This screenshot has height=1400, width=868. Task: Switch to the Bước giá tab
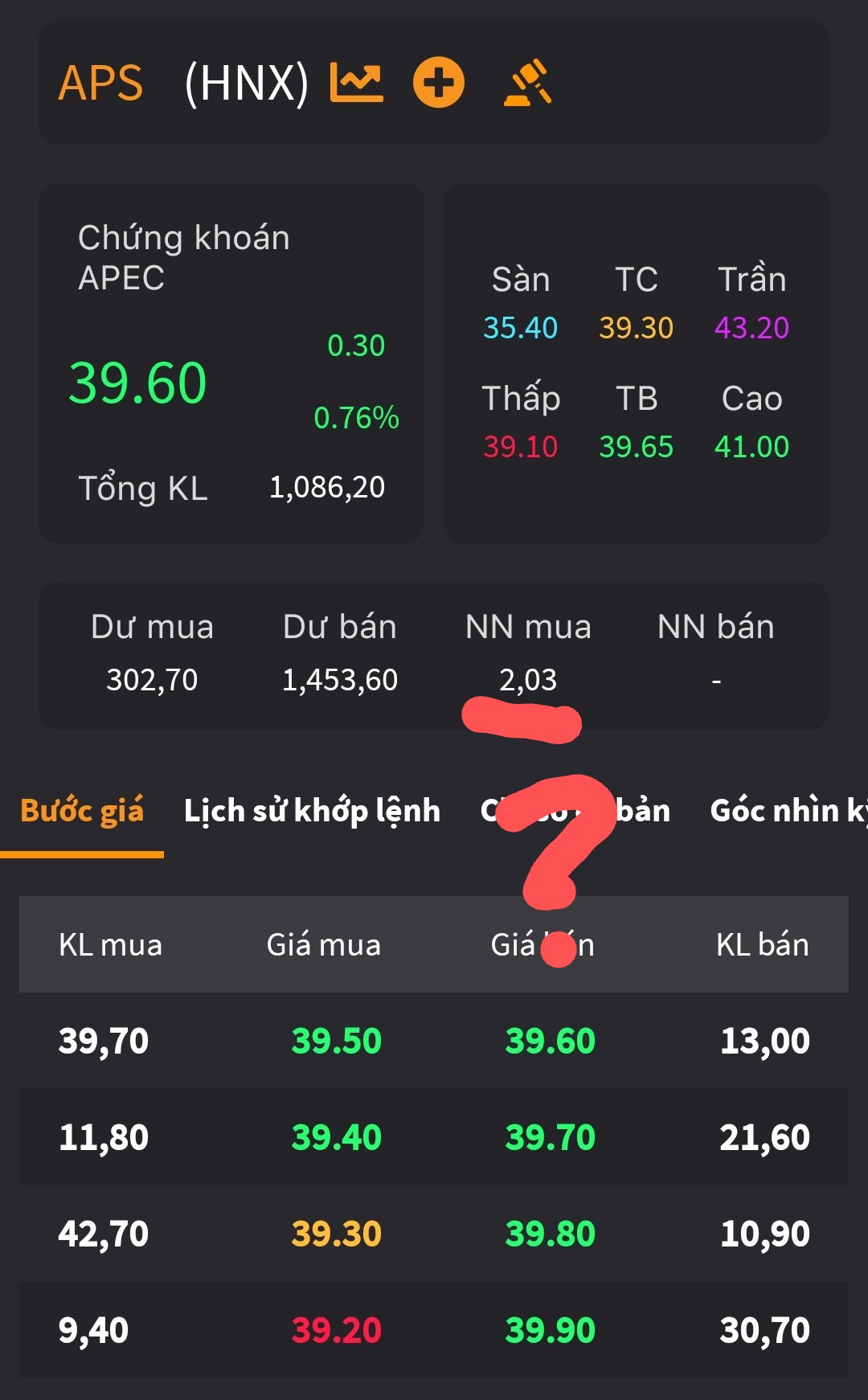[x=82, y=811]
